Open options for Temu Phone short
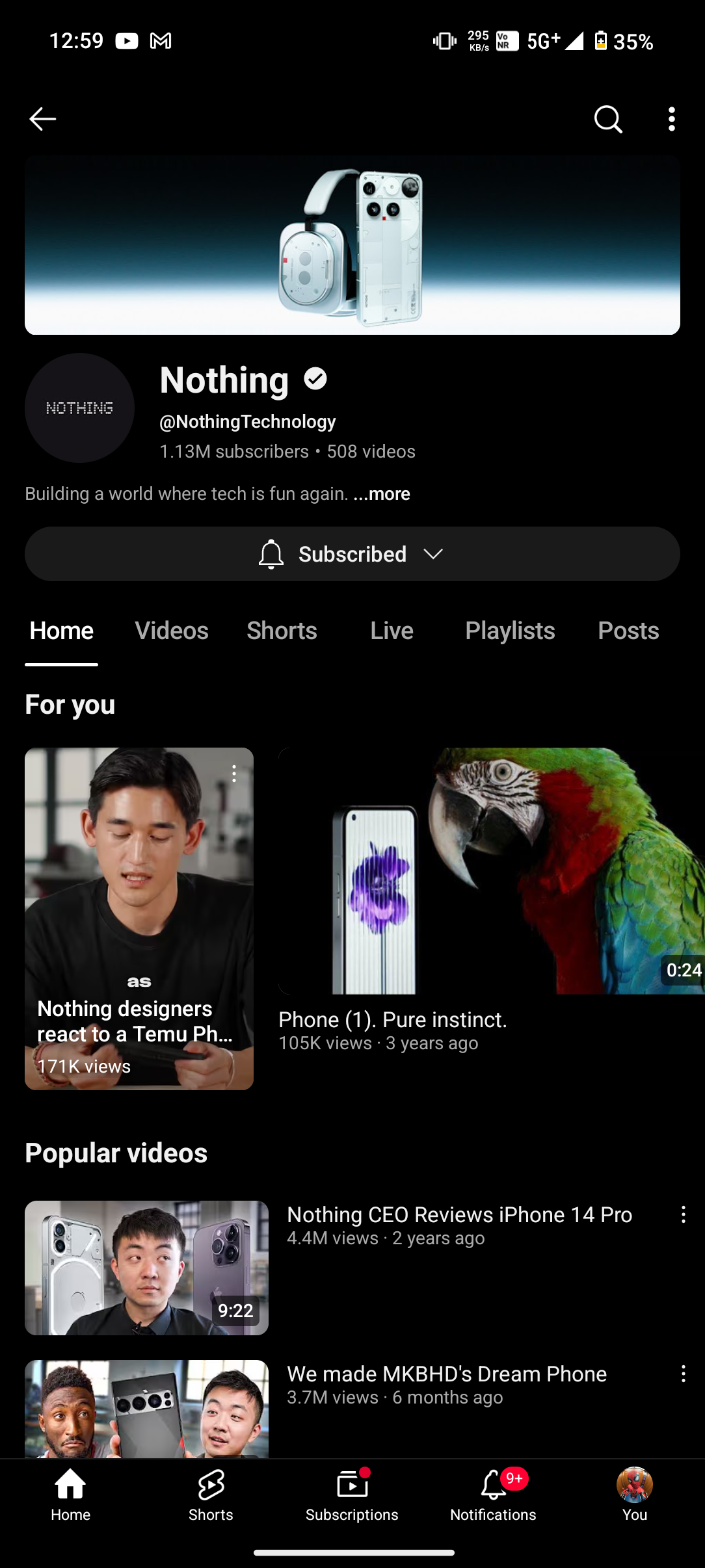The image size is (705, 1568). pos(234,774)
